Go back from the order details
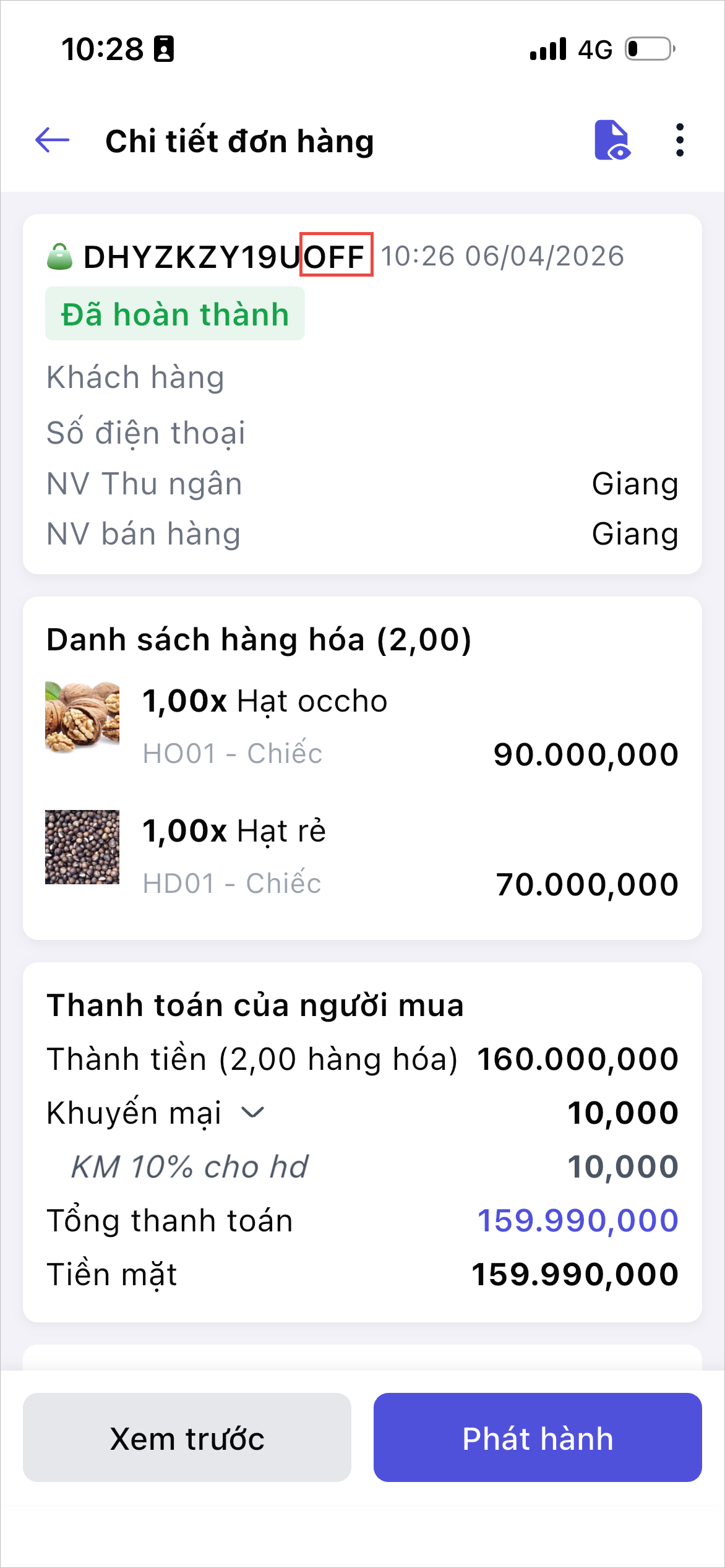This screenshot has height=1568, width=725. [53, 140]
